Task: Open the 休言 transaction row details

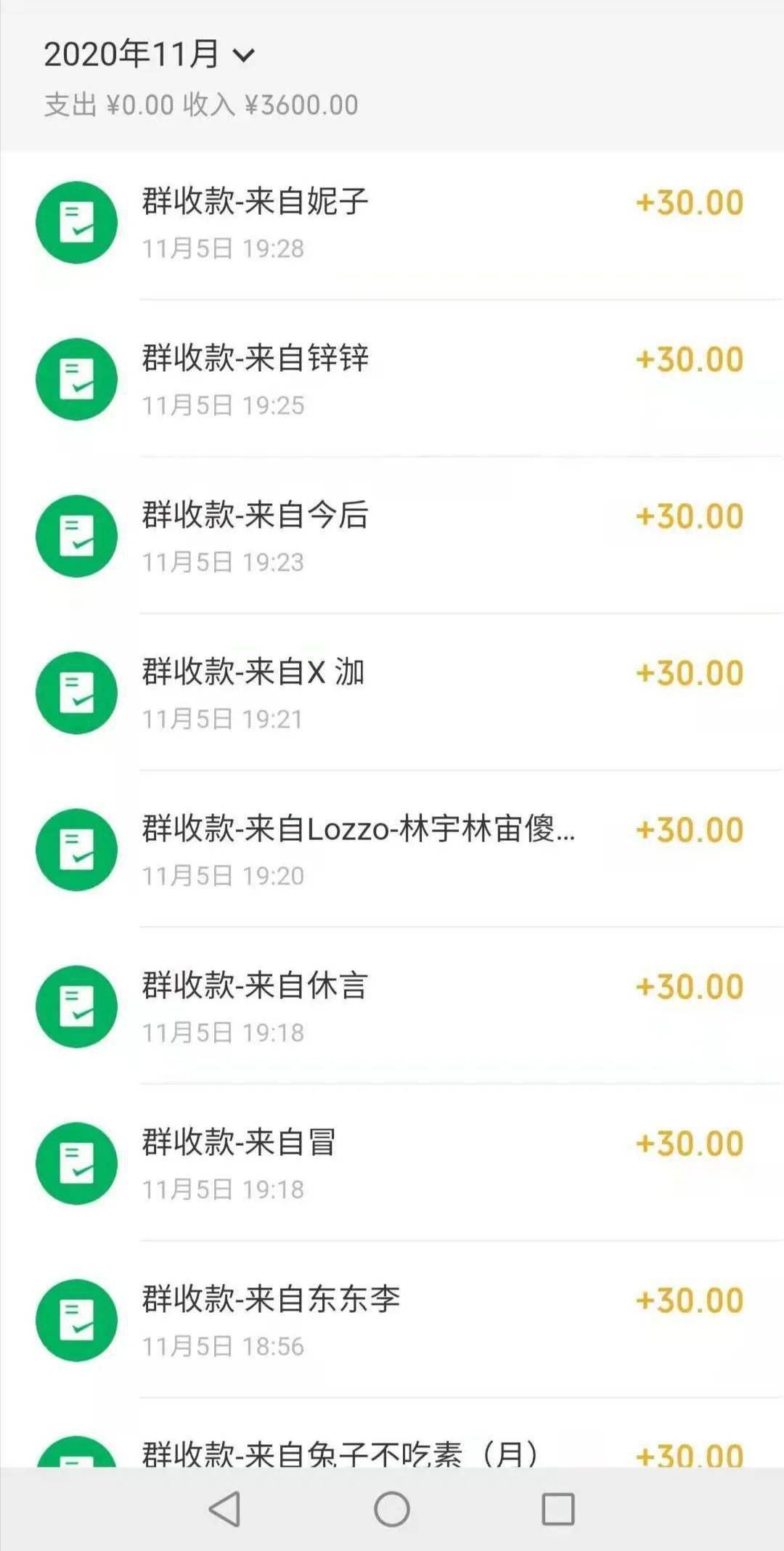Action: click(363, 1006)
